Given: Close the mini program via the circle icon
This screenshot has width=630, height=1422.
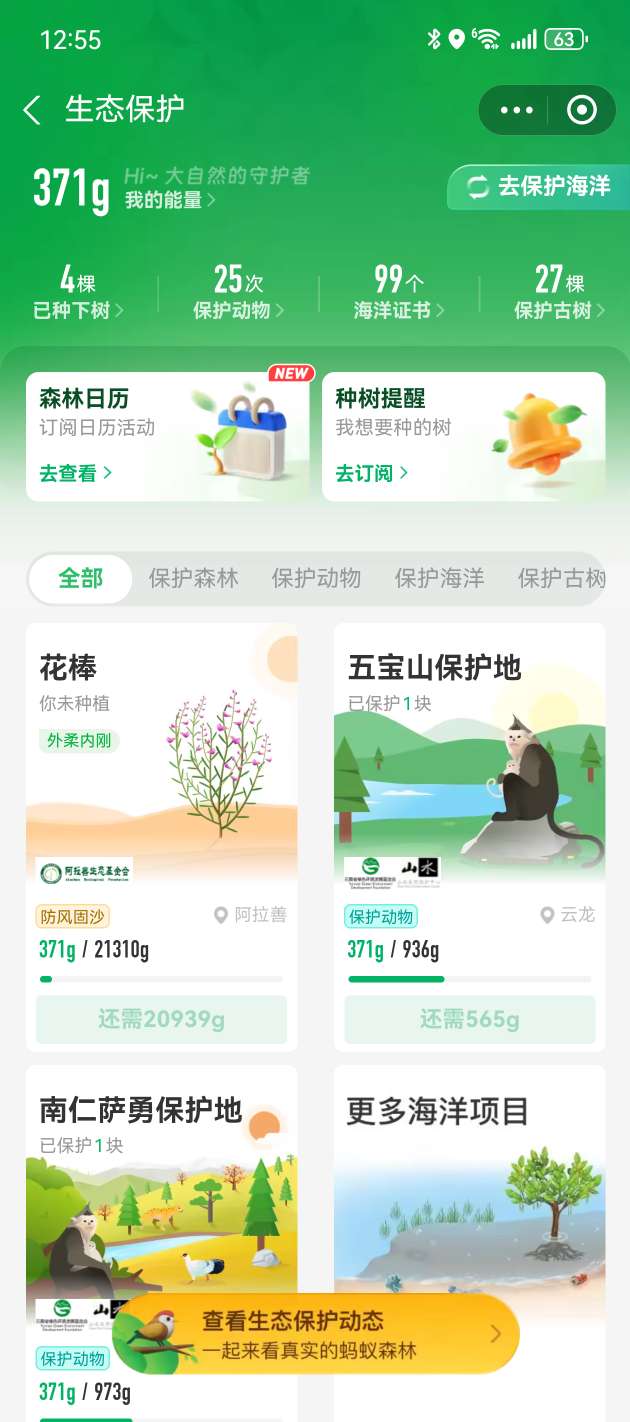Looking at the screenshot, I should tap(582, 110).
